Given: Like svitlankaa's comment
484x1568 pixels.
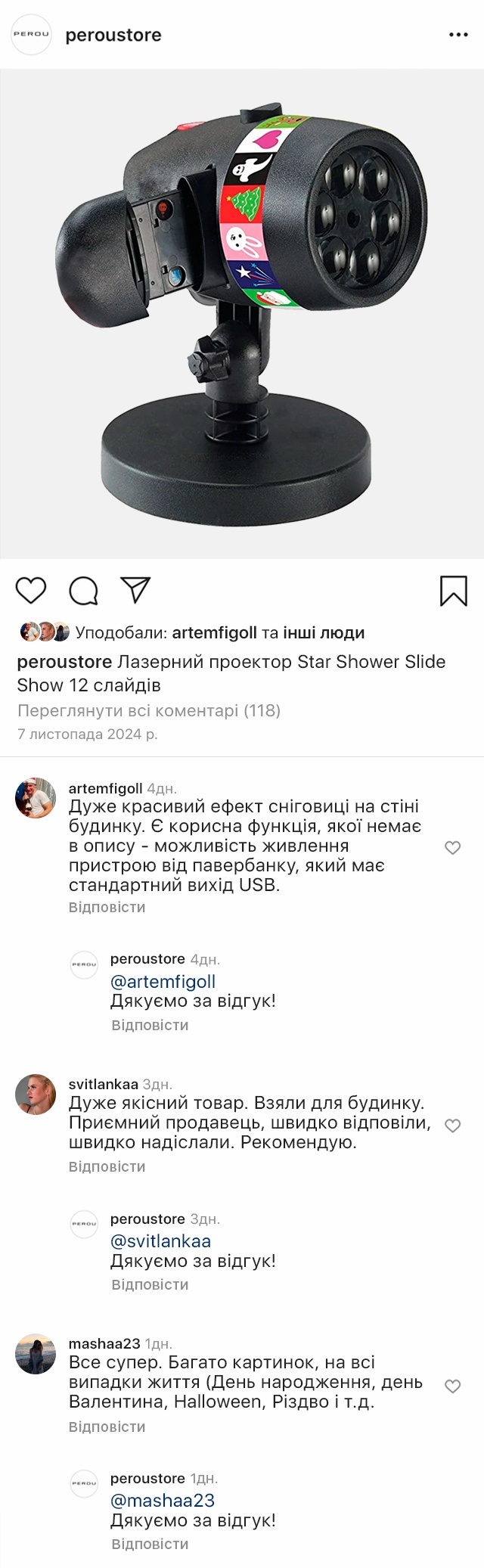Looking at the screenshot, I should [x=452, y=1126].
